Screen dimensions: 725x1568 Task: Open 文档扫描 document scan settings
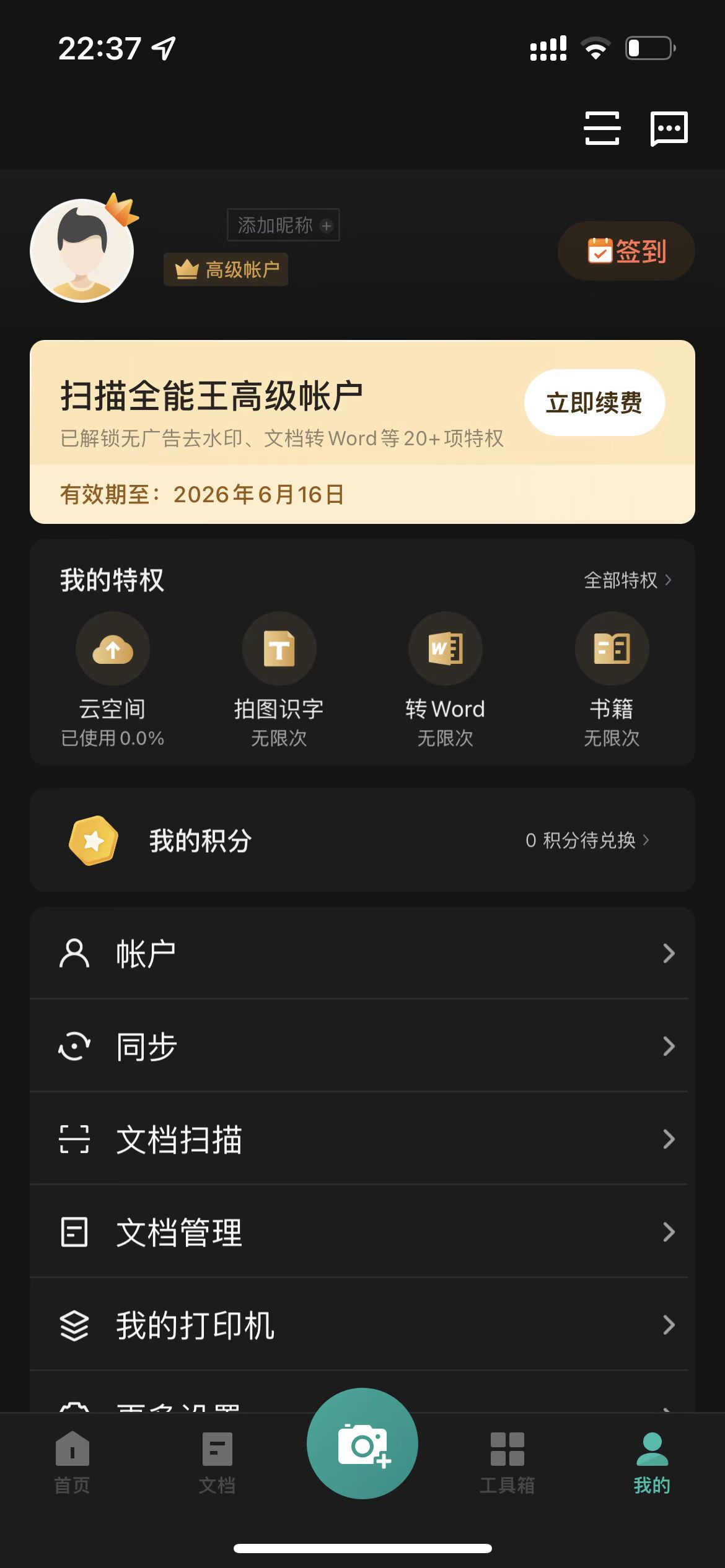pos(362,1139)
